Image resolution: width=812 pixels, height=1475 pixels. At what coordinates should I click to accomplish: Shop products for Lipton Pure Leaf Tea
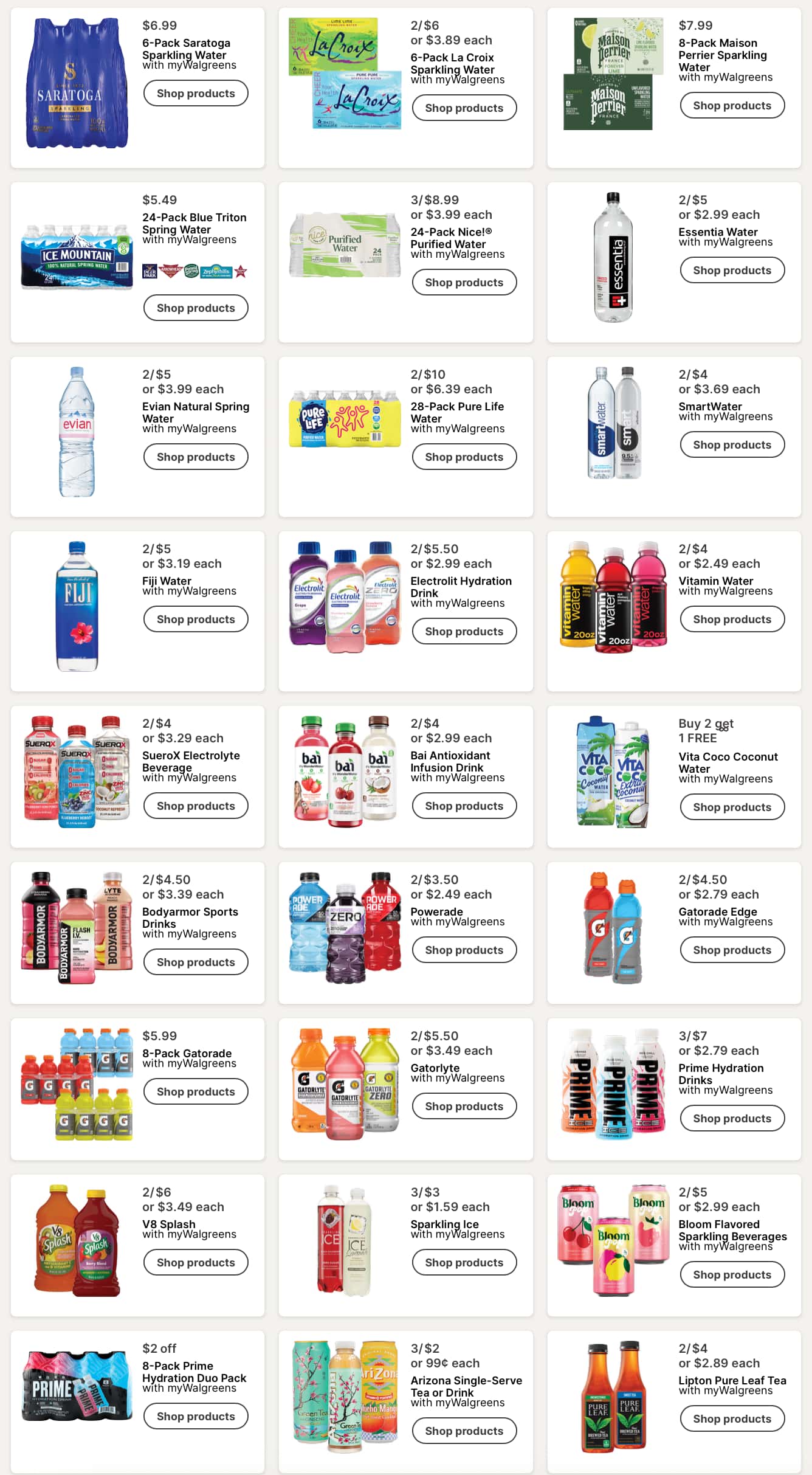click(x=732, y=1419)
